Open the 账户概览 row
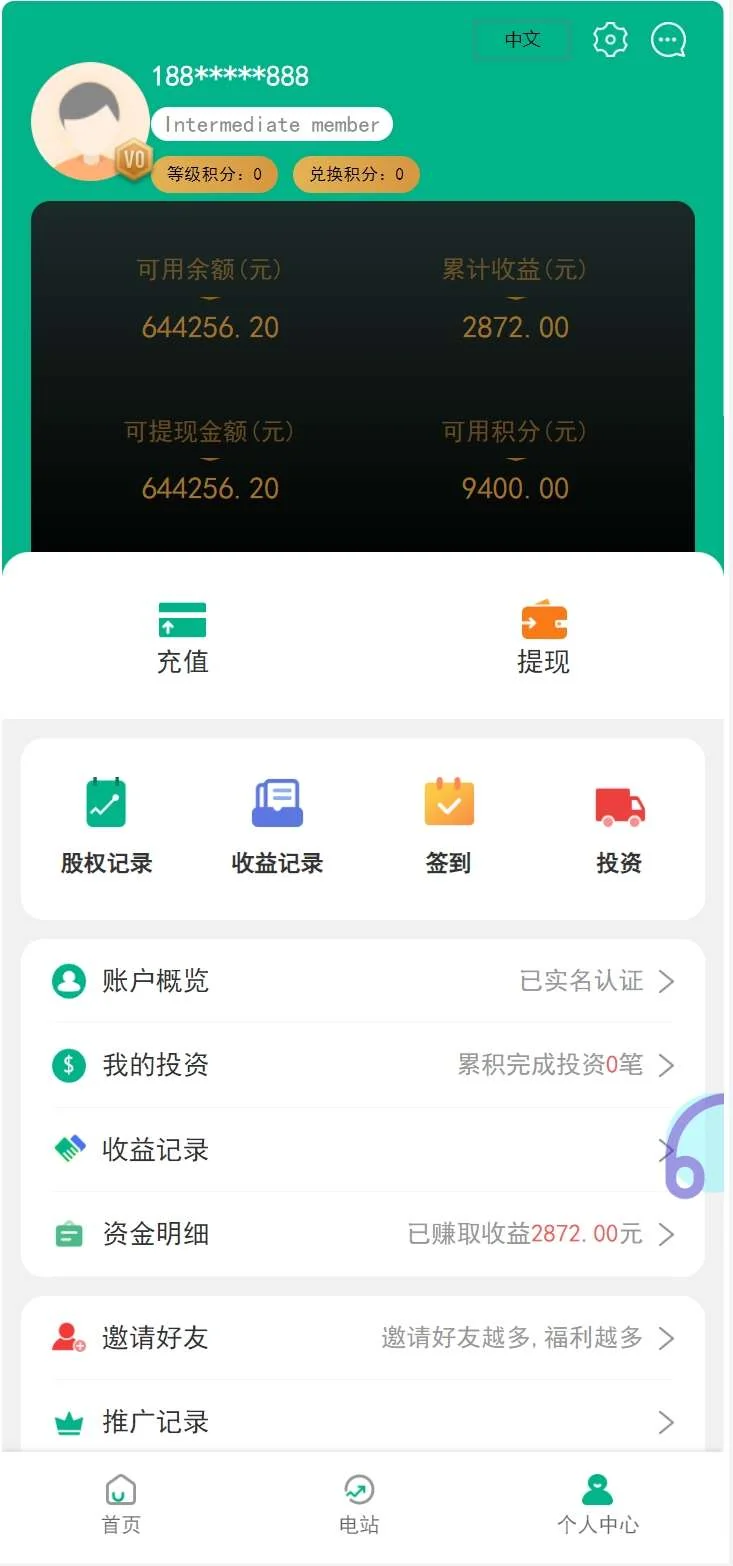Screen dimensions: 733x1566 pyautogui.click(x=362, y=981)
